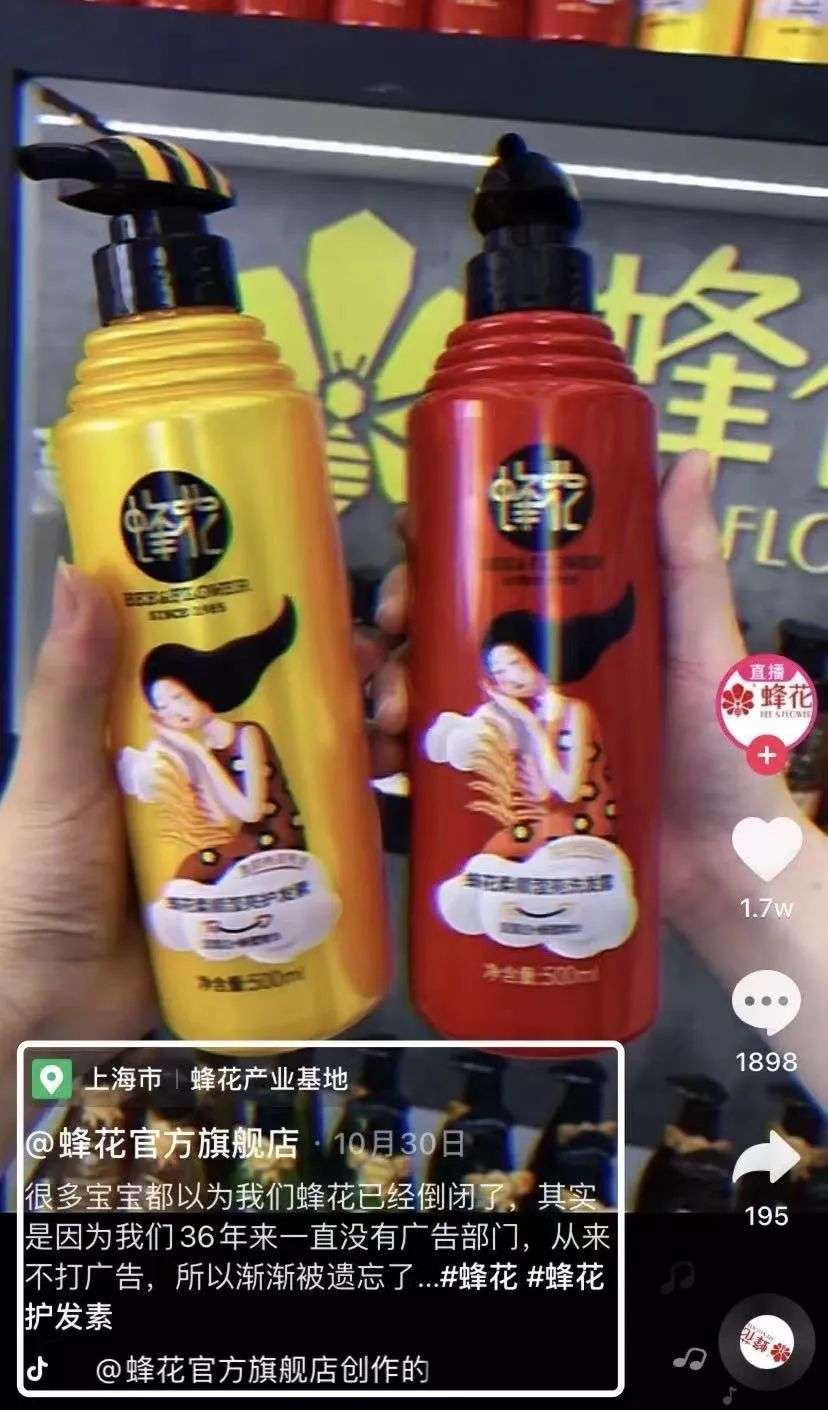
Task: Share this video via the arrow icon
Action: click(766, 1160)
